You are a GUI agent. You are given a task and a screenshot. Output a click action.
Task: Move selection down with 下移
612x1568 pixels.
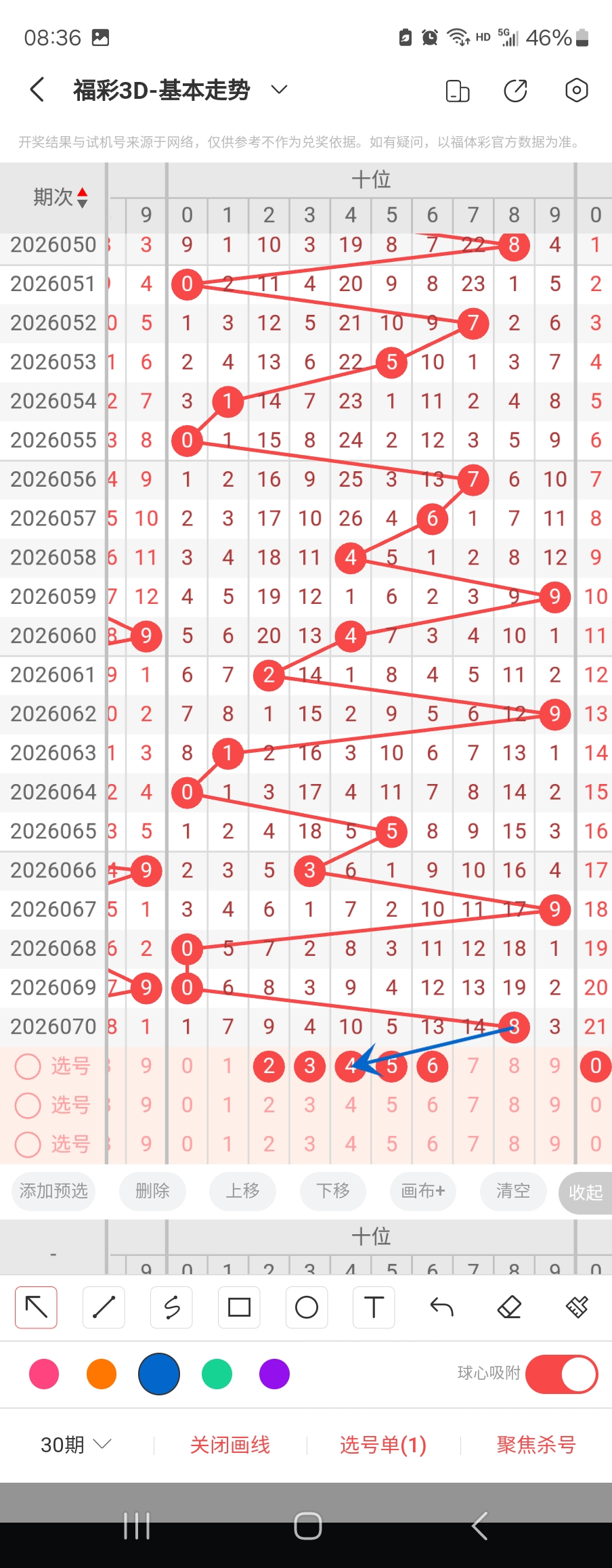pyautogui.click(x=333, y=1191)
